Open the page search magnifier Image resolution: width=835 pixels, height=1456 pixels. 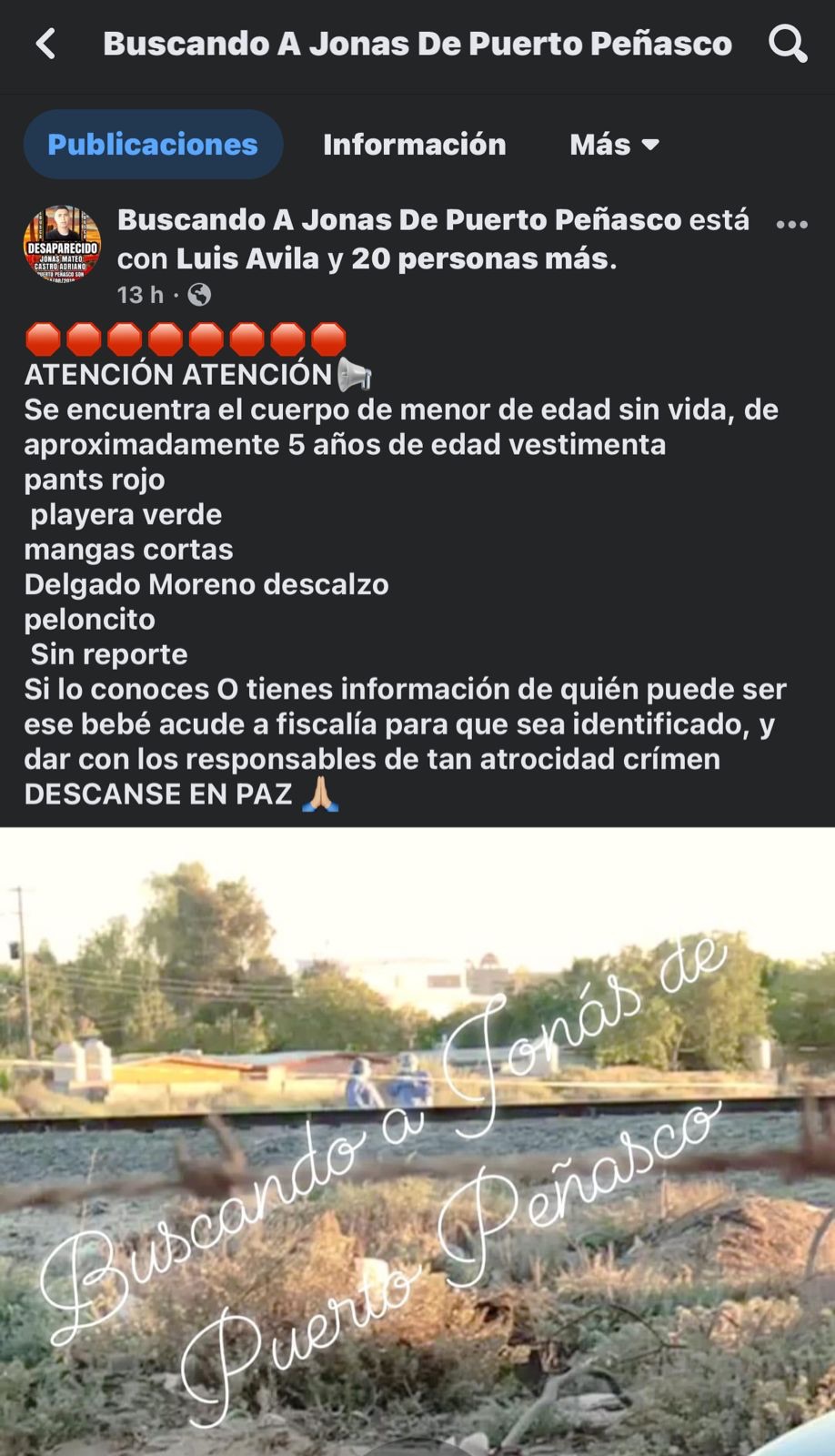(788, 44)
